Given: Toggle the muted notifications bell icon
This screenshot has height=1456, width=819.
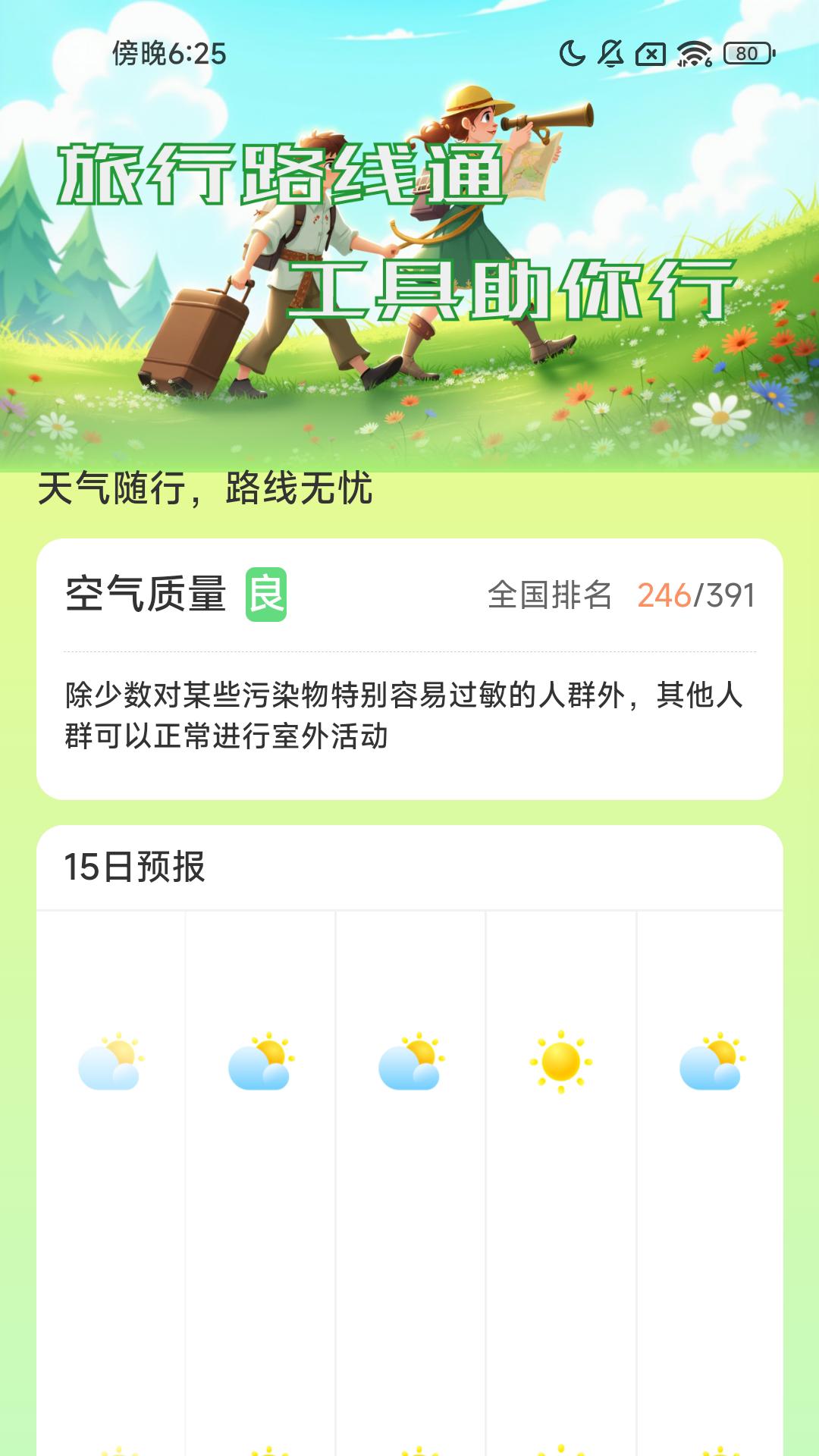Looking at the screenshot, I should tap(610, 54).
